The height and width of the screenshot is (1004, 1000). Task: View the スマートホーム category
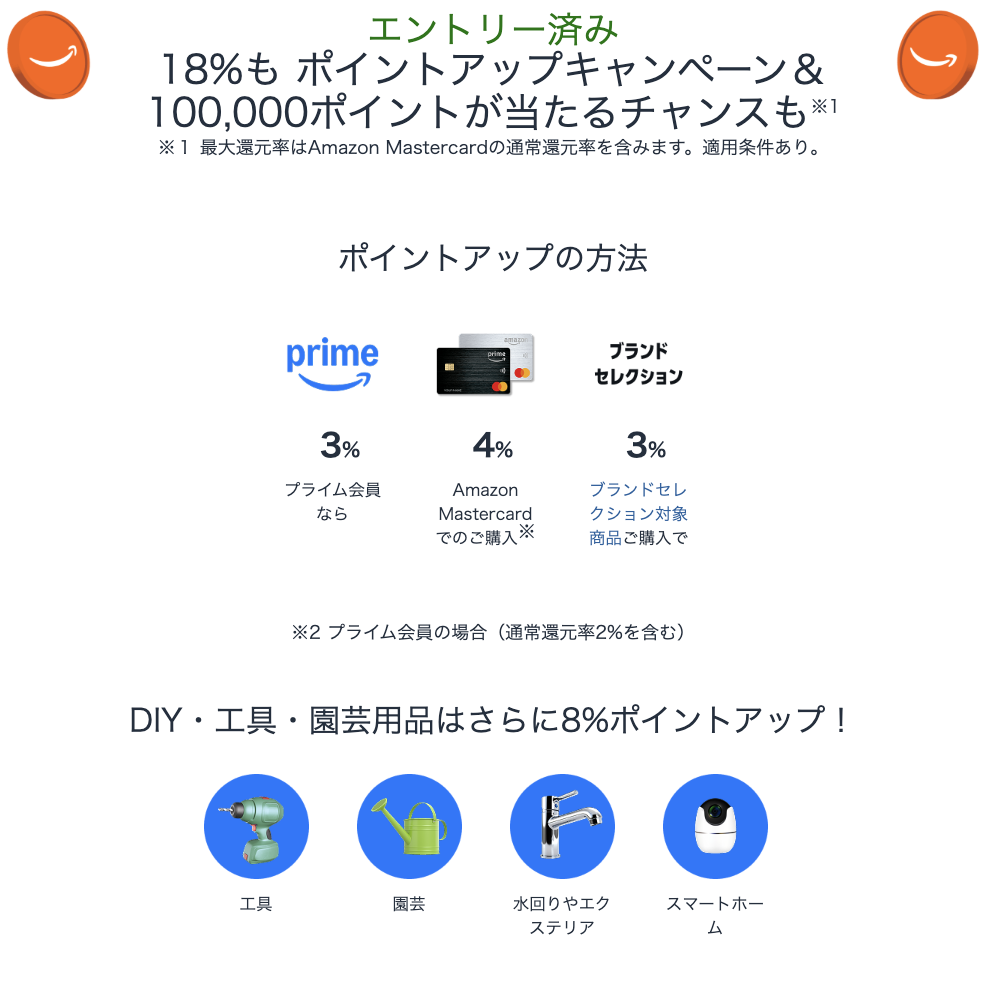point(715,826)
